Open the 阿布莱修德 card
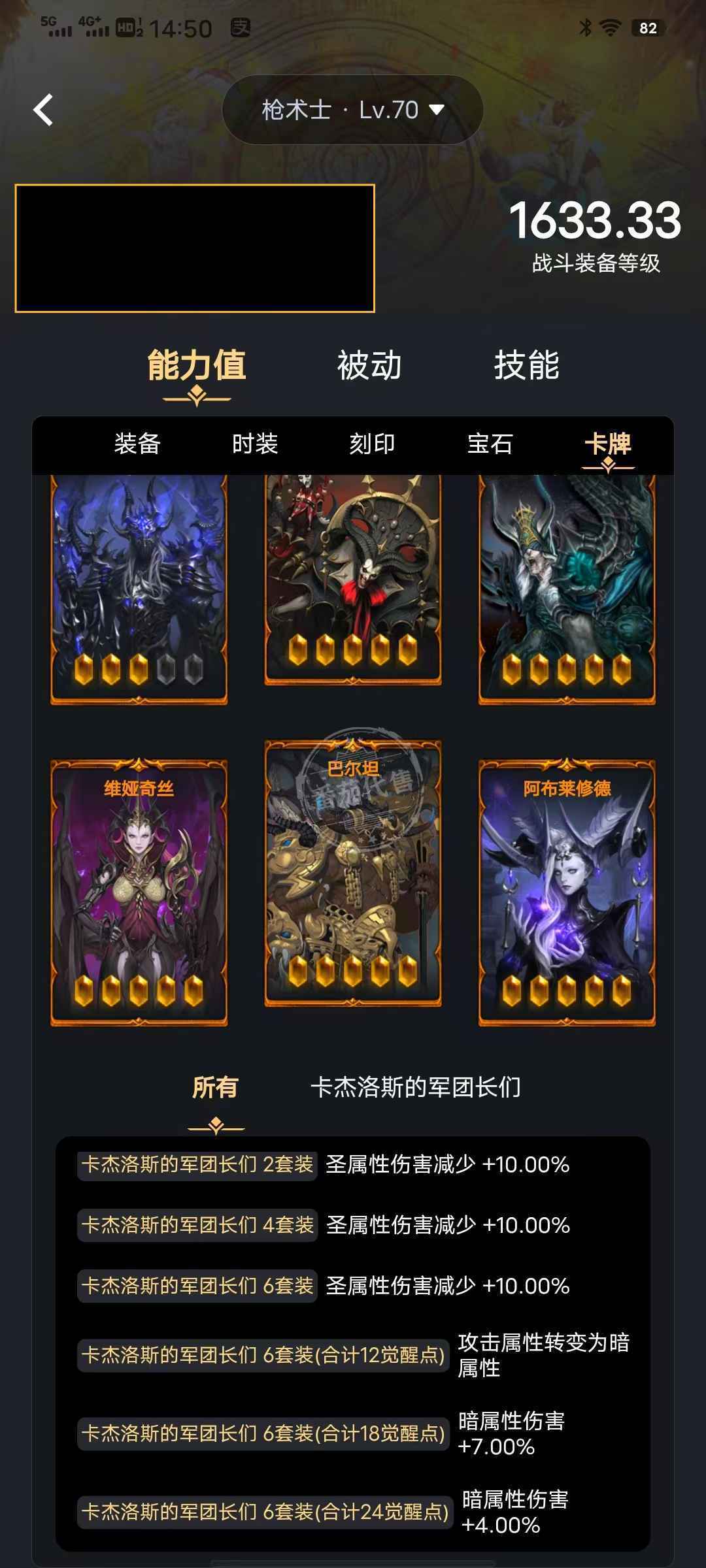 point(567,892)
